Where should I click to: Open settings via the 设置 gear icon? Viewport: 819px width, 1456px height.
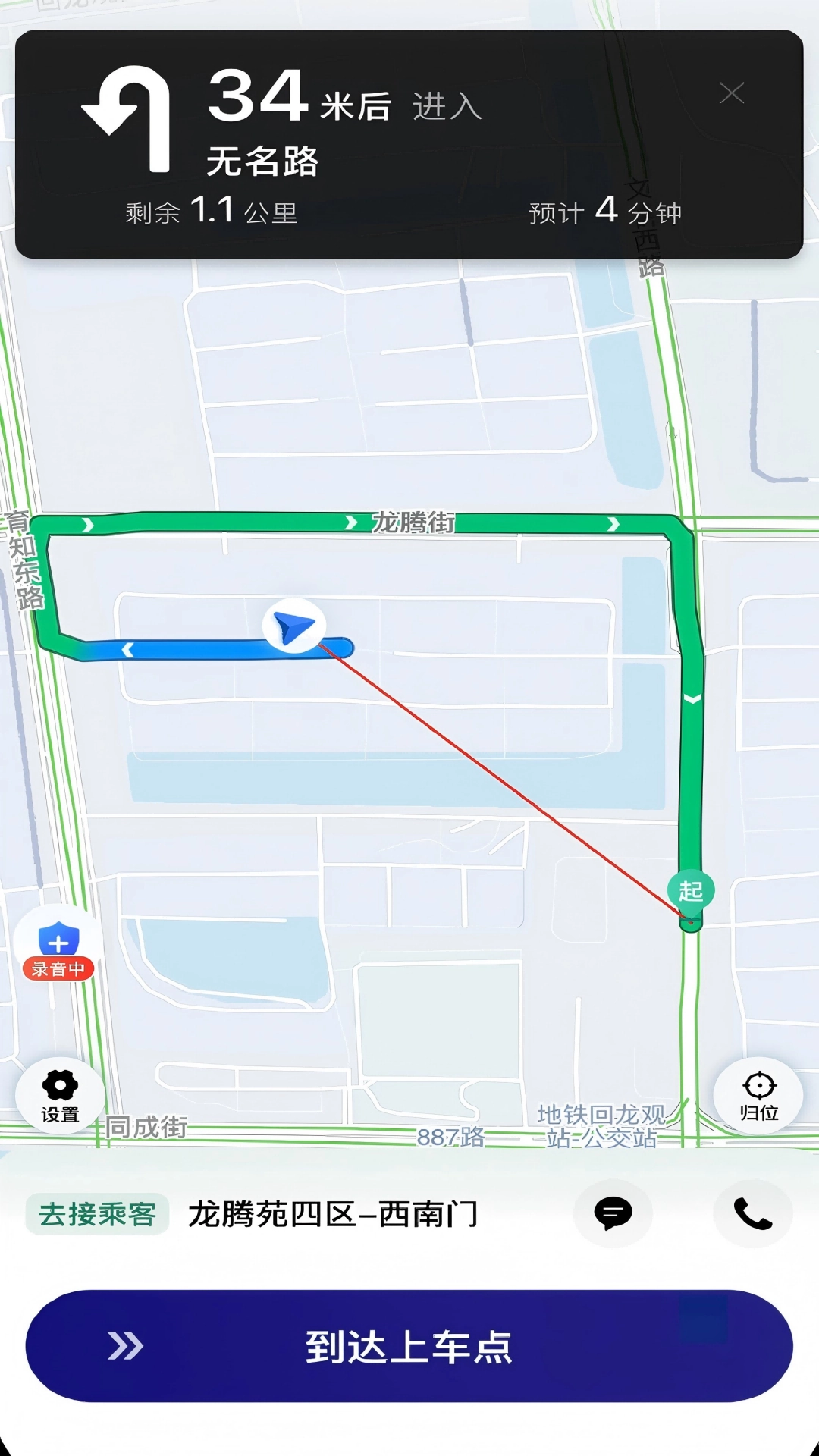point(59,1094)
